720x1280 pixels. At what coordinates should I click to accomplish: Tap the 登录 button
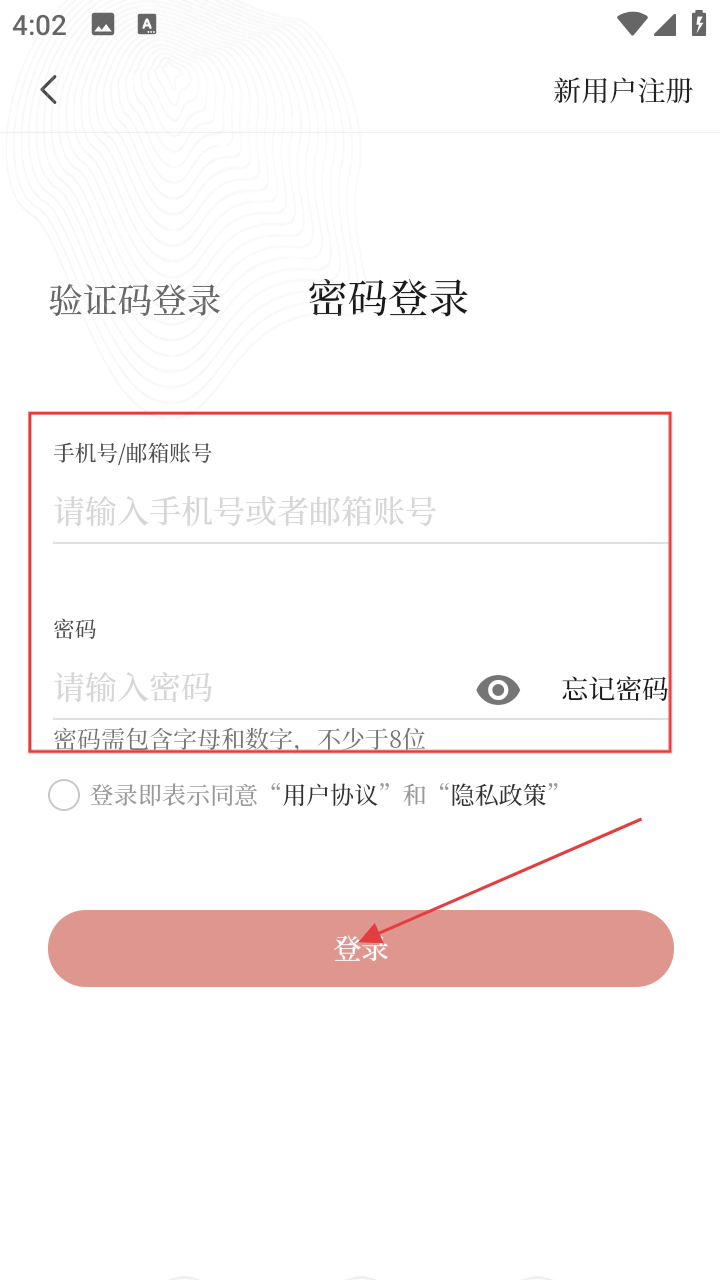pos(361,948)
